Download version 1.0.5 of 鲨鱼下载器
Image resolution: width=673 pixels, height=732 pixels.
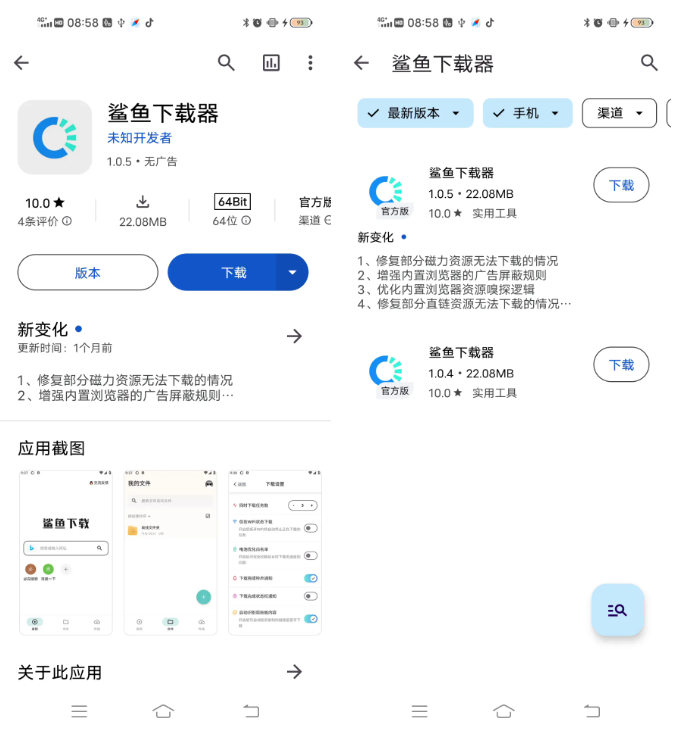621,185
